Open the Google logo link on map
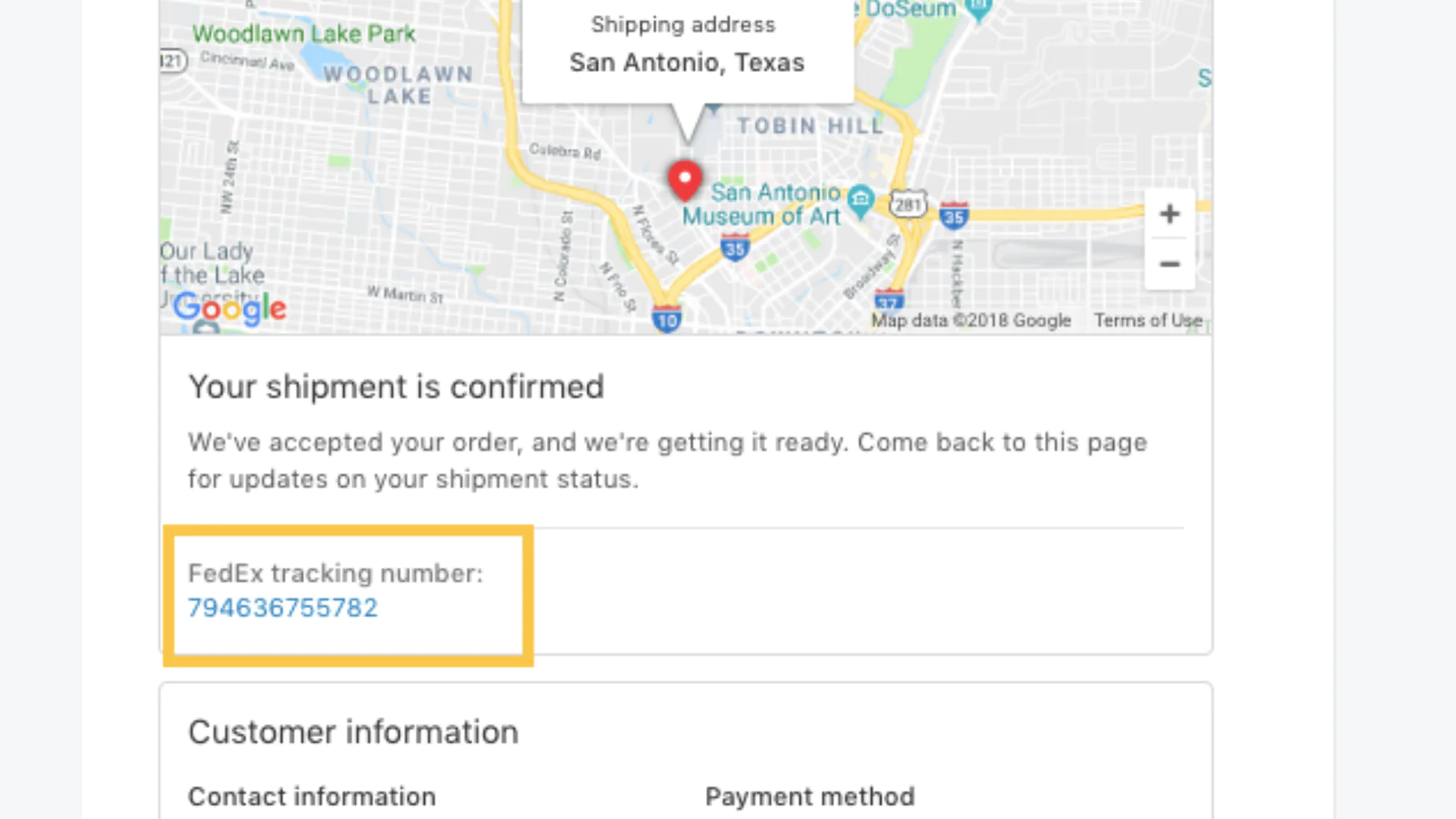This screenshot has width=1456, height=819. pos(229,309)
